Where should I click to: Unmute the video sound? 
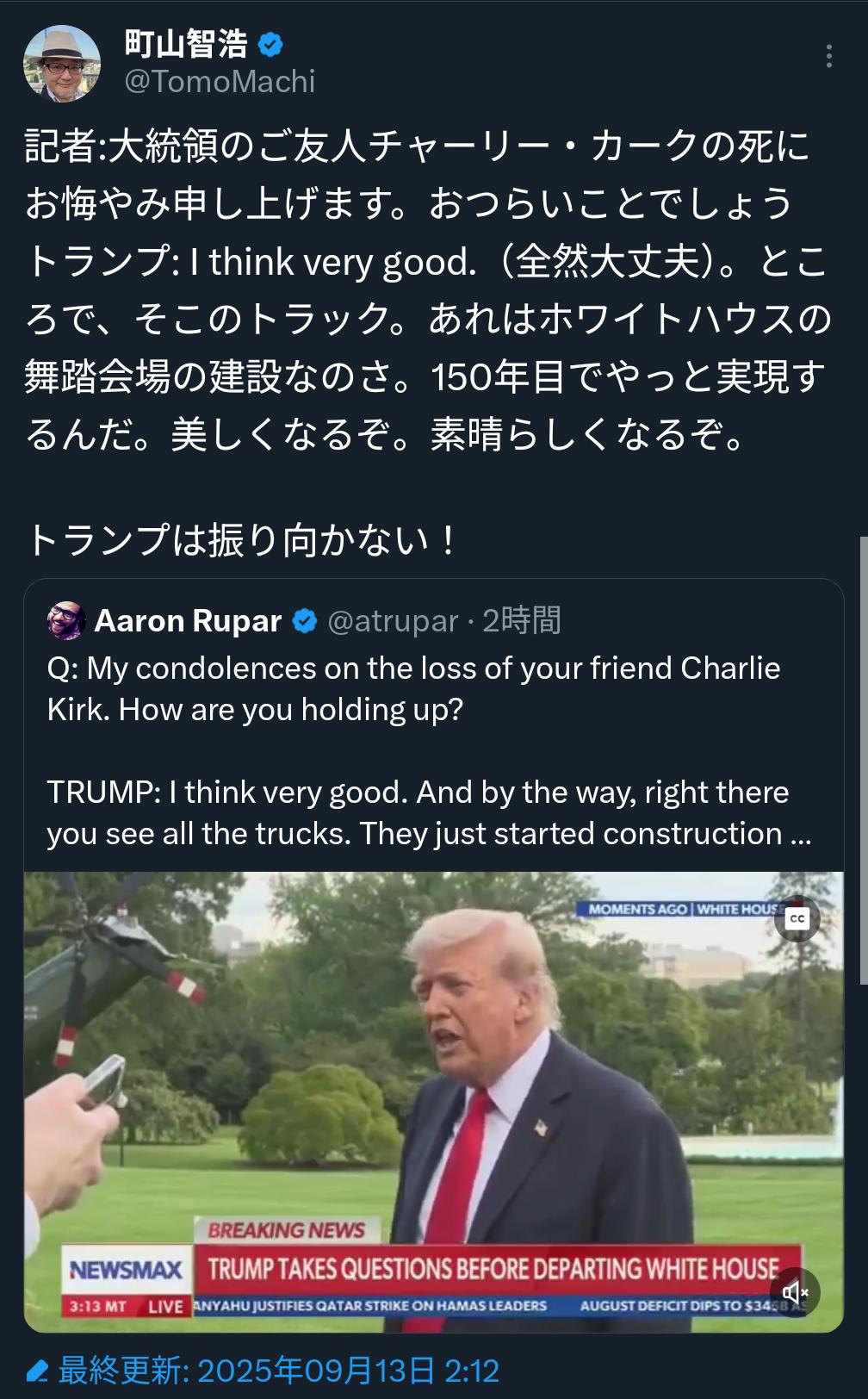pos(795,1291)
